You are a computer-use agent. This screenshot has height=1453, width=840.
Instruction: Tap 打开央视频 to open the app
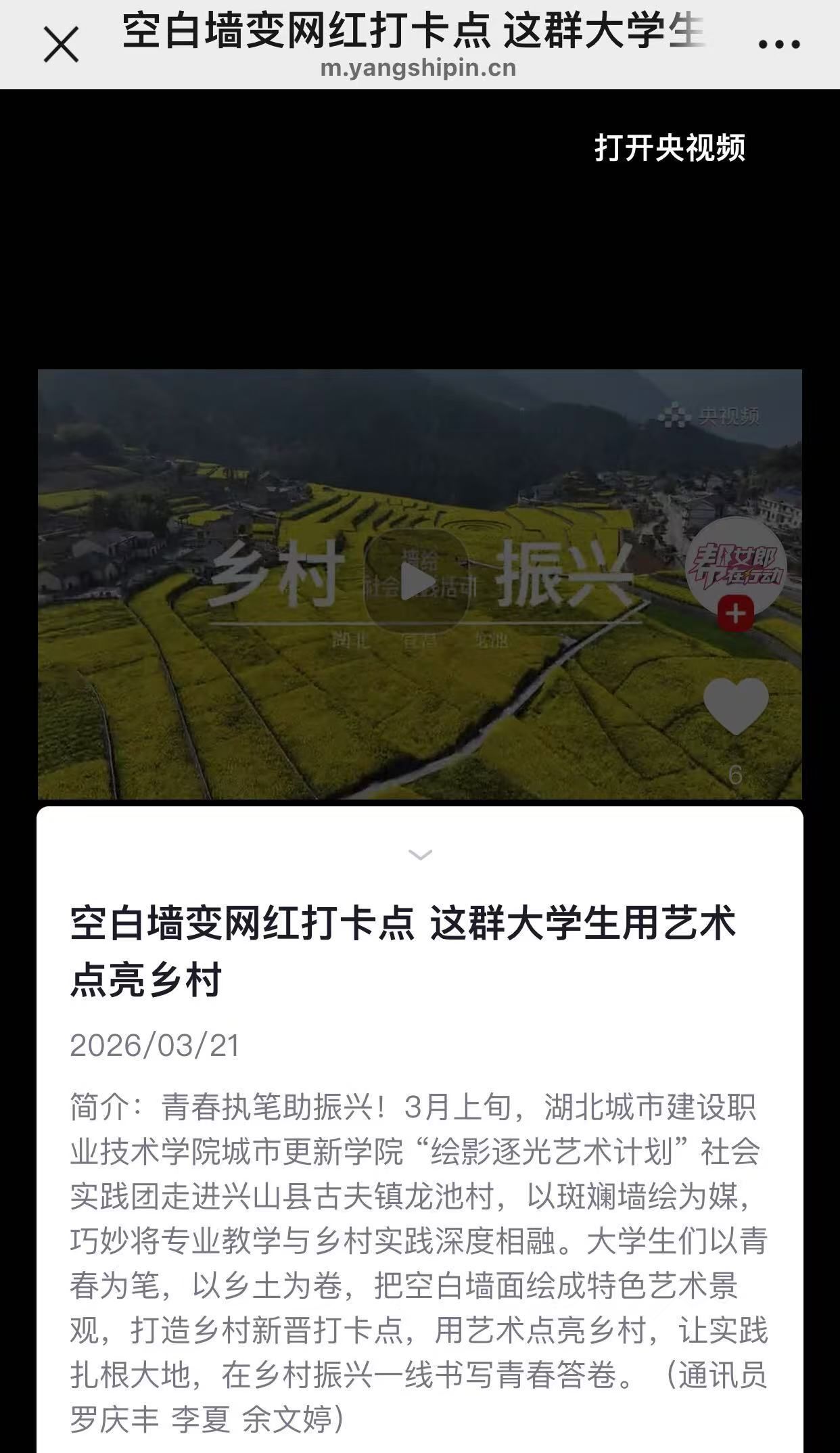pos(670,147)
